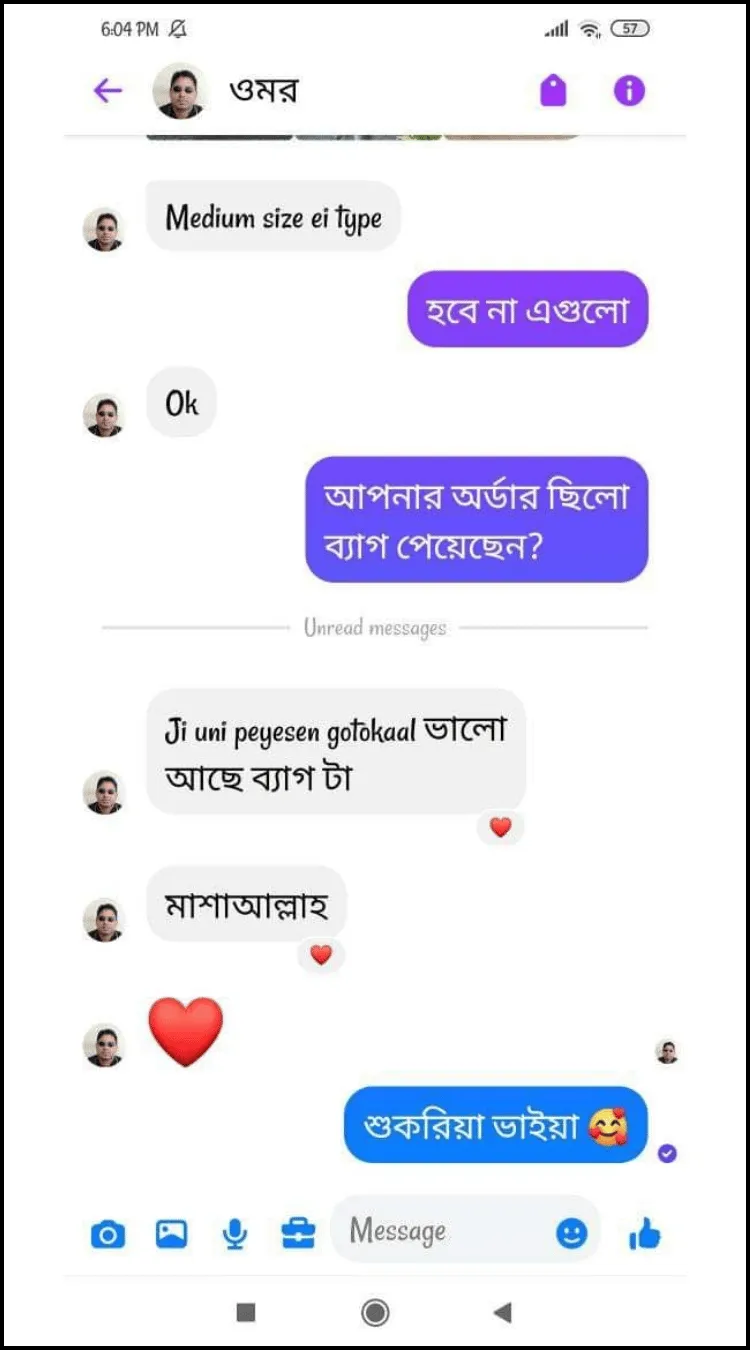750x1350 pixels.
Task: Send a thumbs-up like
Action: tap(645, 1236)
